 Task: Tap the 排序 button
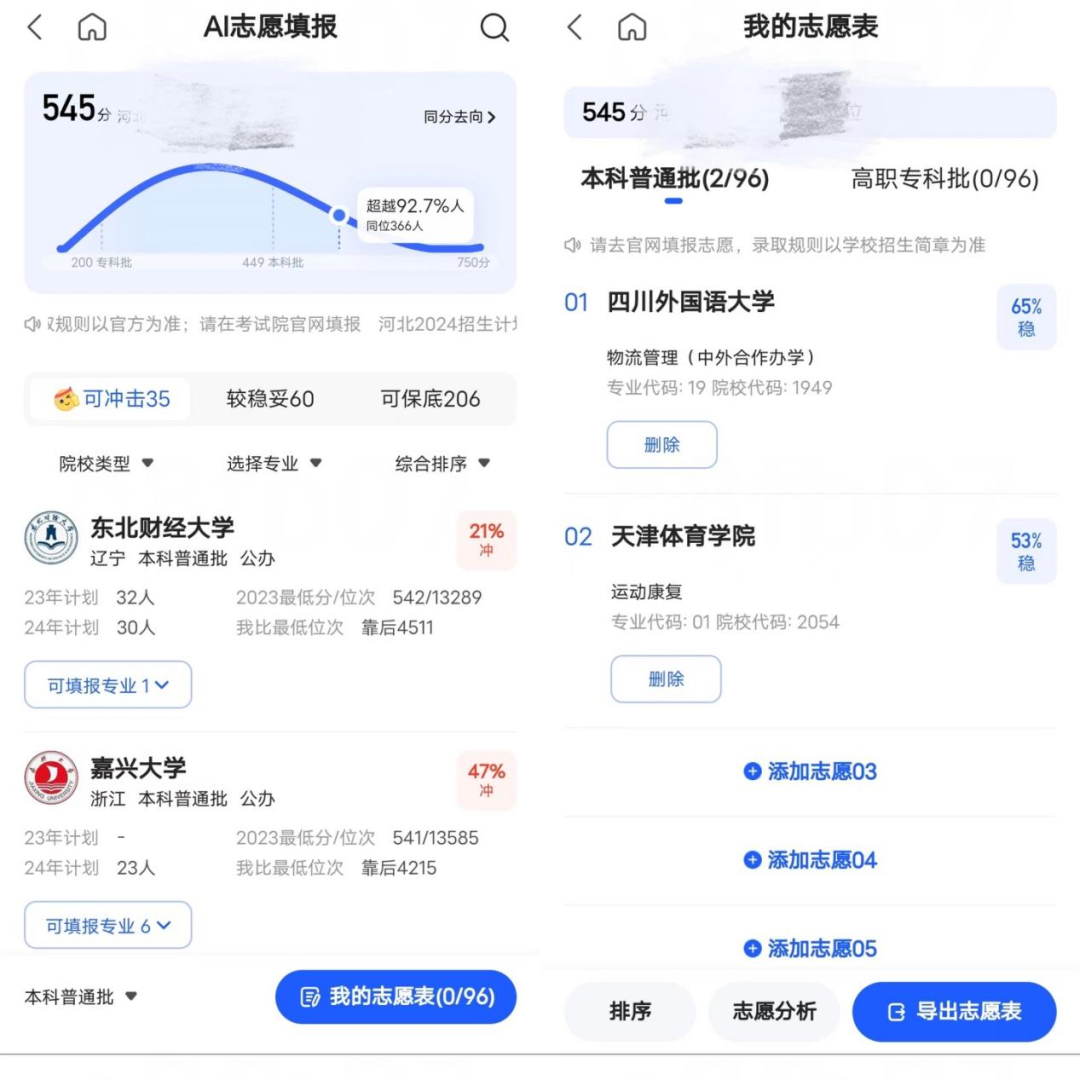click(630, 1011)
